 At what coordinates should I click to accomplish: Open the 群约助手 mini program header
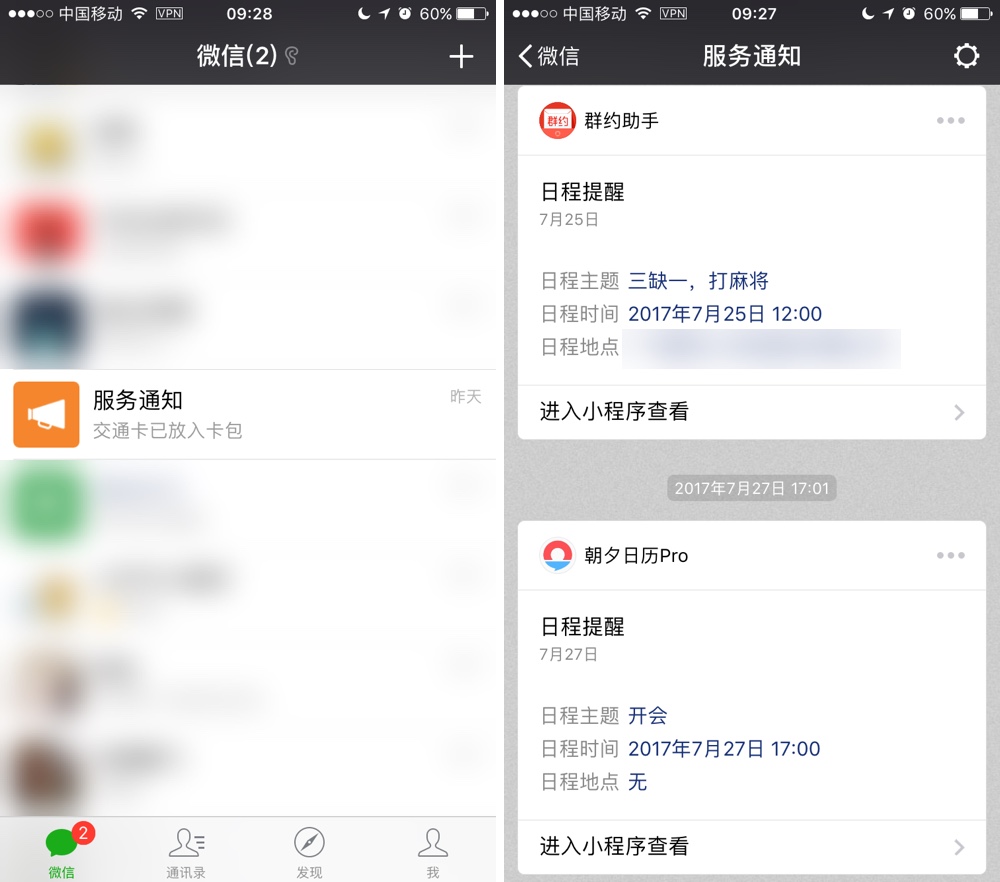620,121
